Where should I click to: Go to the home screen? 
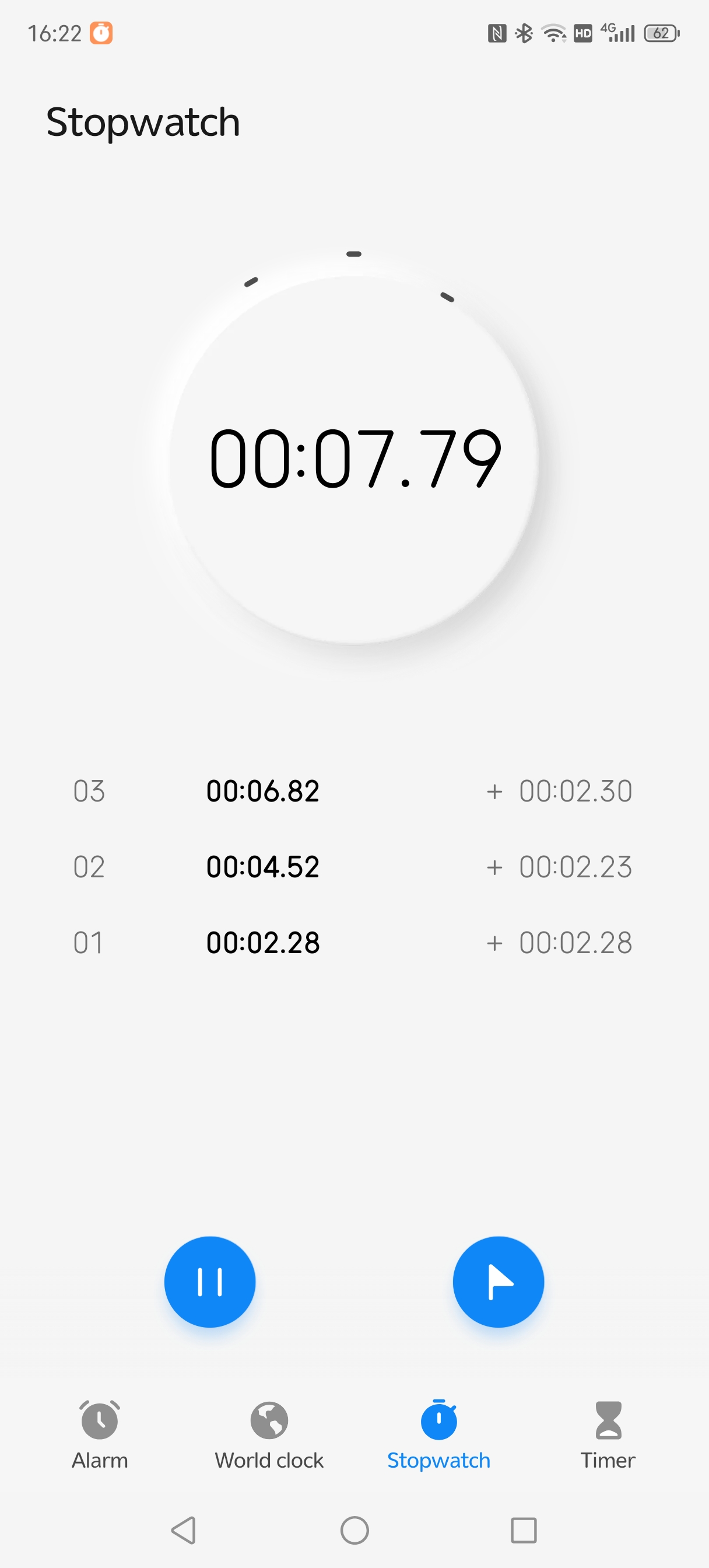[x=354, y=1529]
